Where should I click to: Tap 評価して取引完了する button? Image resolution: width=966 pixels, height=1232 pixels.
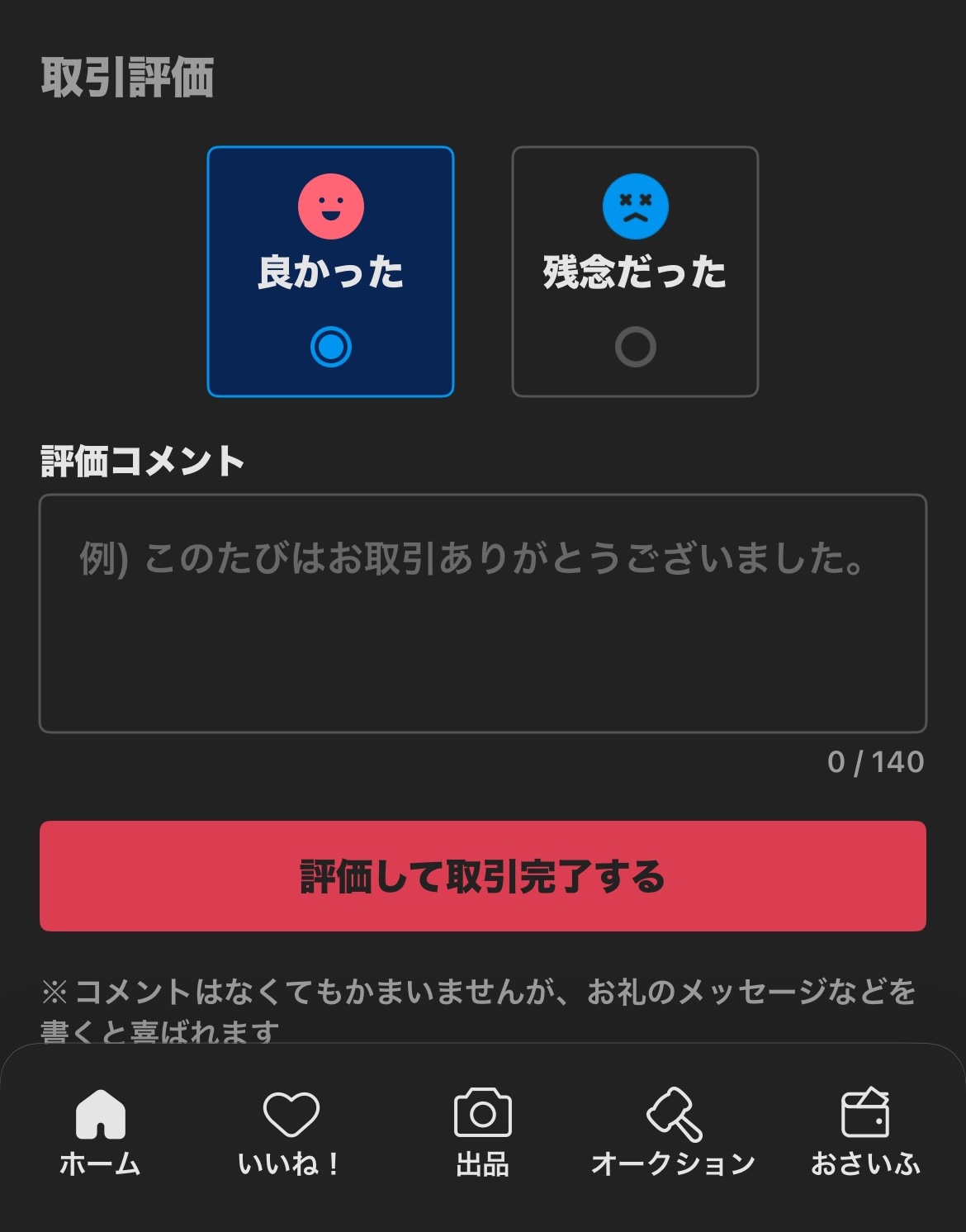[482, 875]
